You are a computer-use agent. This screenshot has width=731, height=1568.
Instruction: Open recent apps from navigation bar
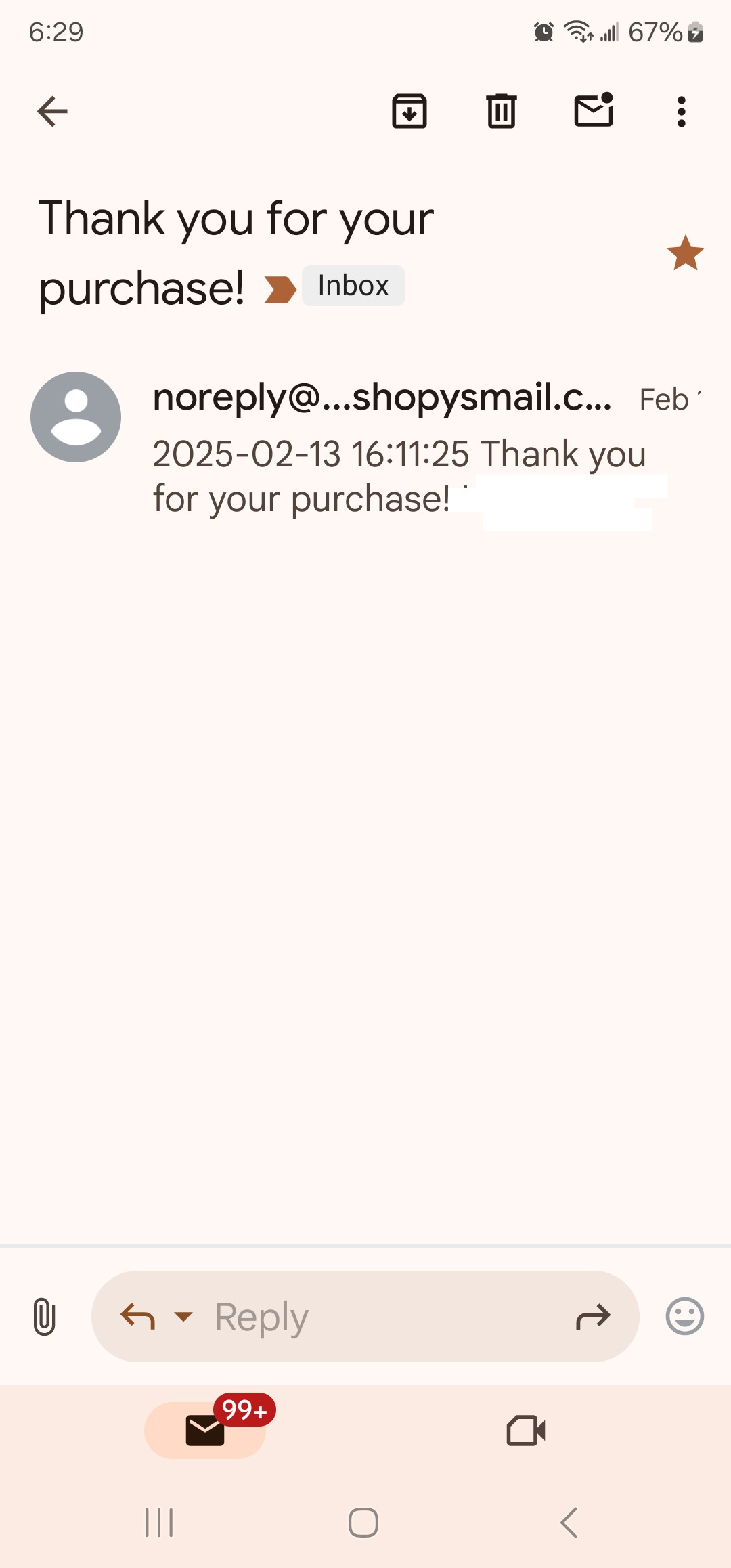click(160, 1523)
